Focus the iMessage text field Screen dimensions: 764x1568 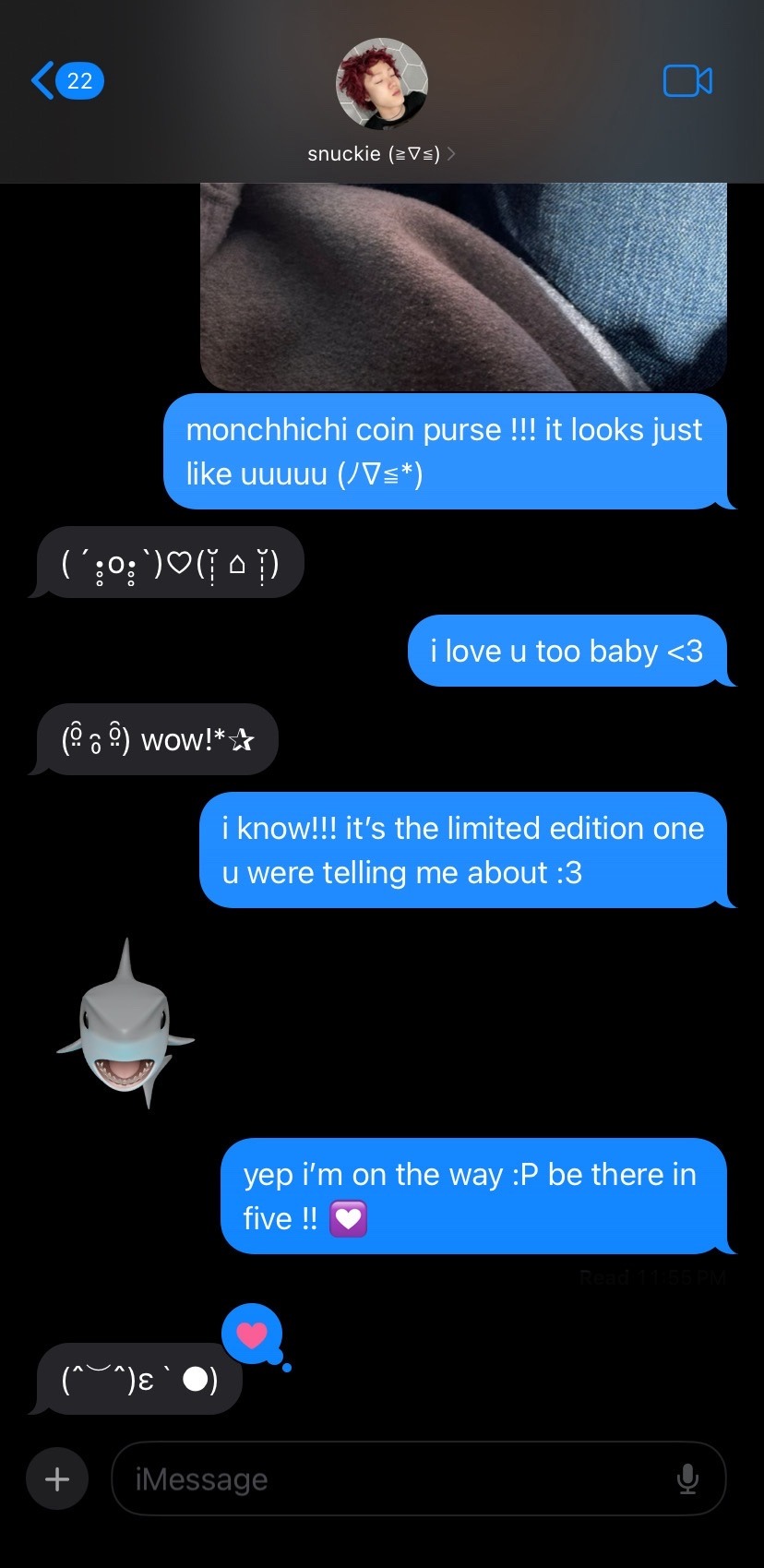point(388,1478)
